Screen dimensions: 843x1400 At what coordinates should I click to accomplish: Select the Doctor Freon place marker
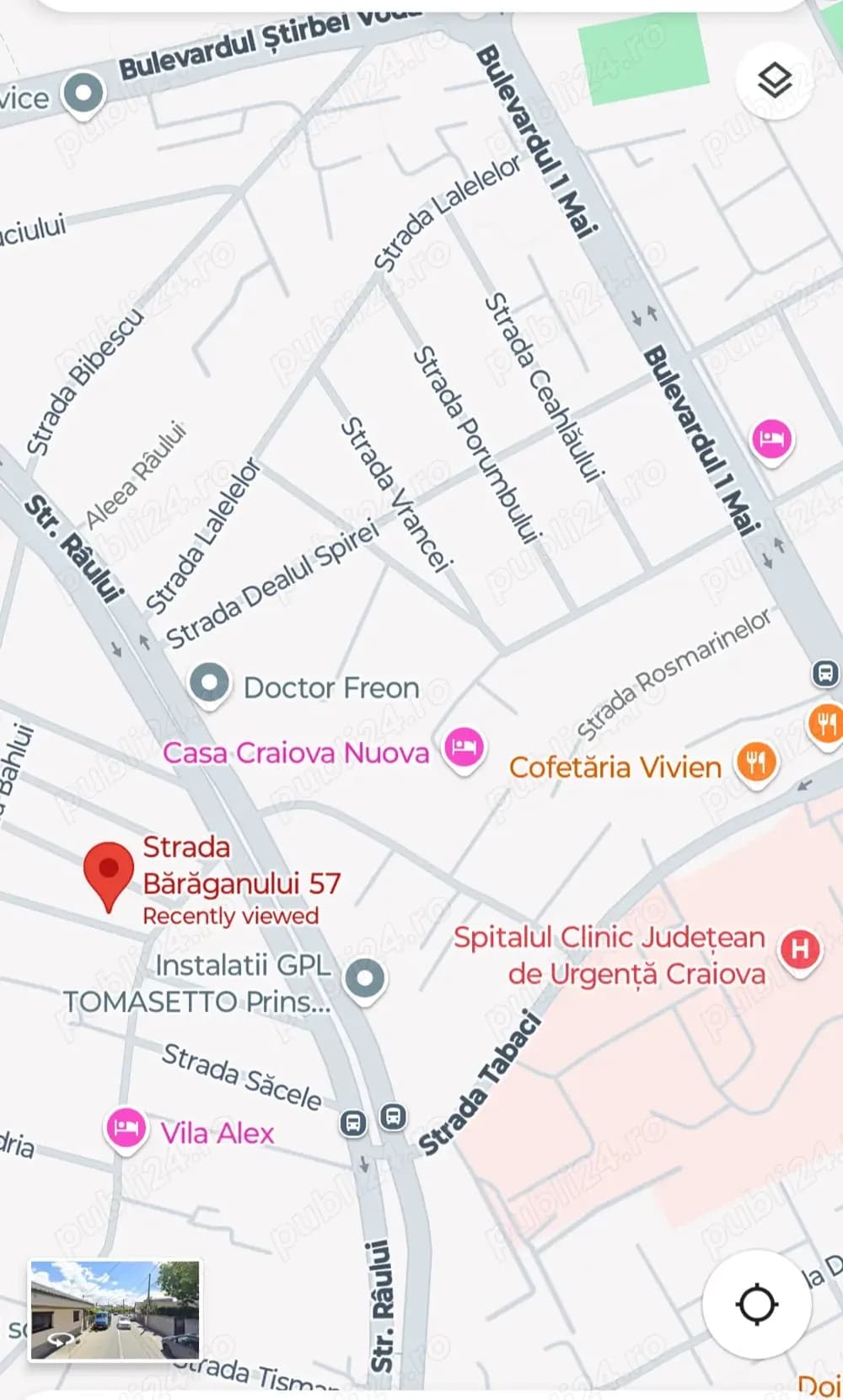tap(209, 683)
